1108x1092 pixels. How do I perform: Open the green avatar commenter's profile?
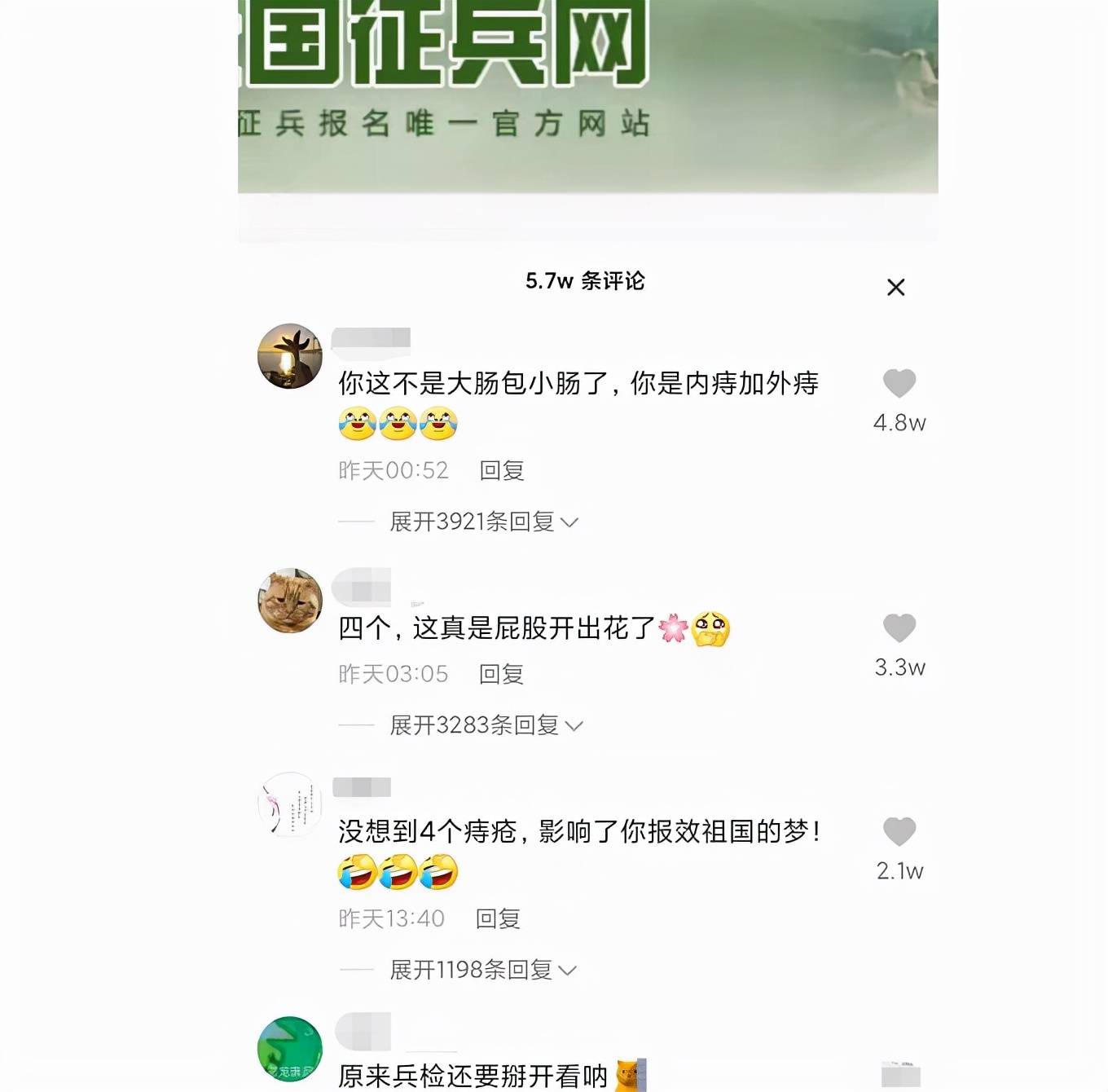pos(290,1049)
